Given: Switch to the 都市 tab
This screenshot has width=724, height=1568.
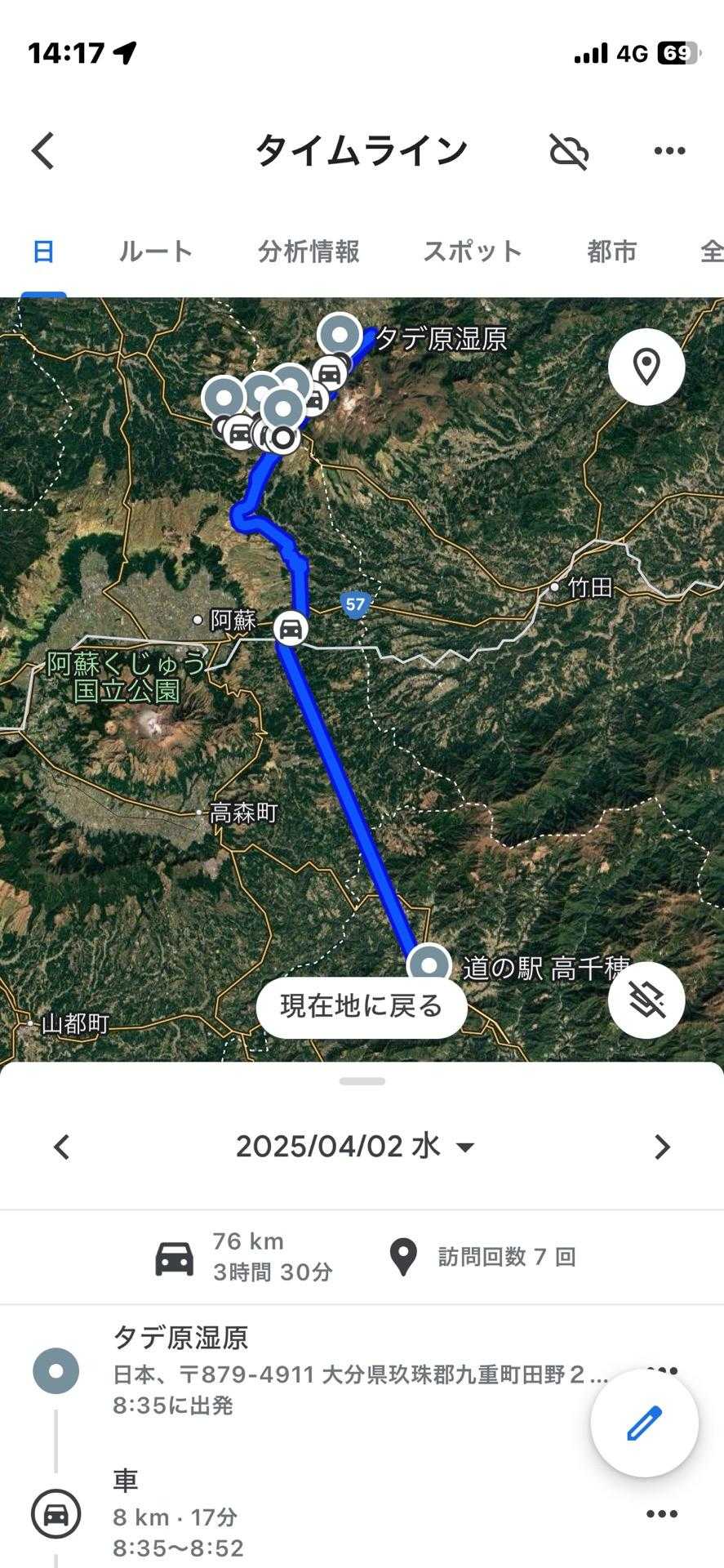Looking at the screenshot, I should click(611, 252).
